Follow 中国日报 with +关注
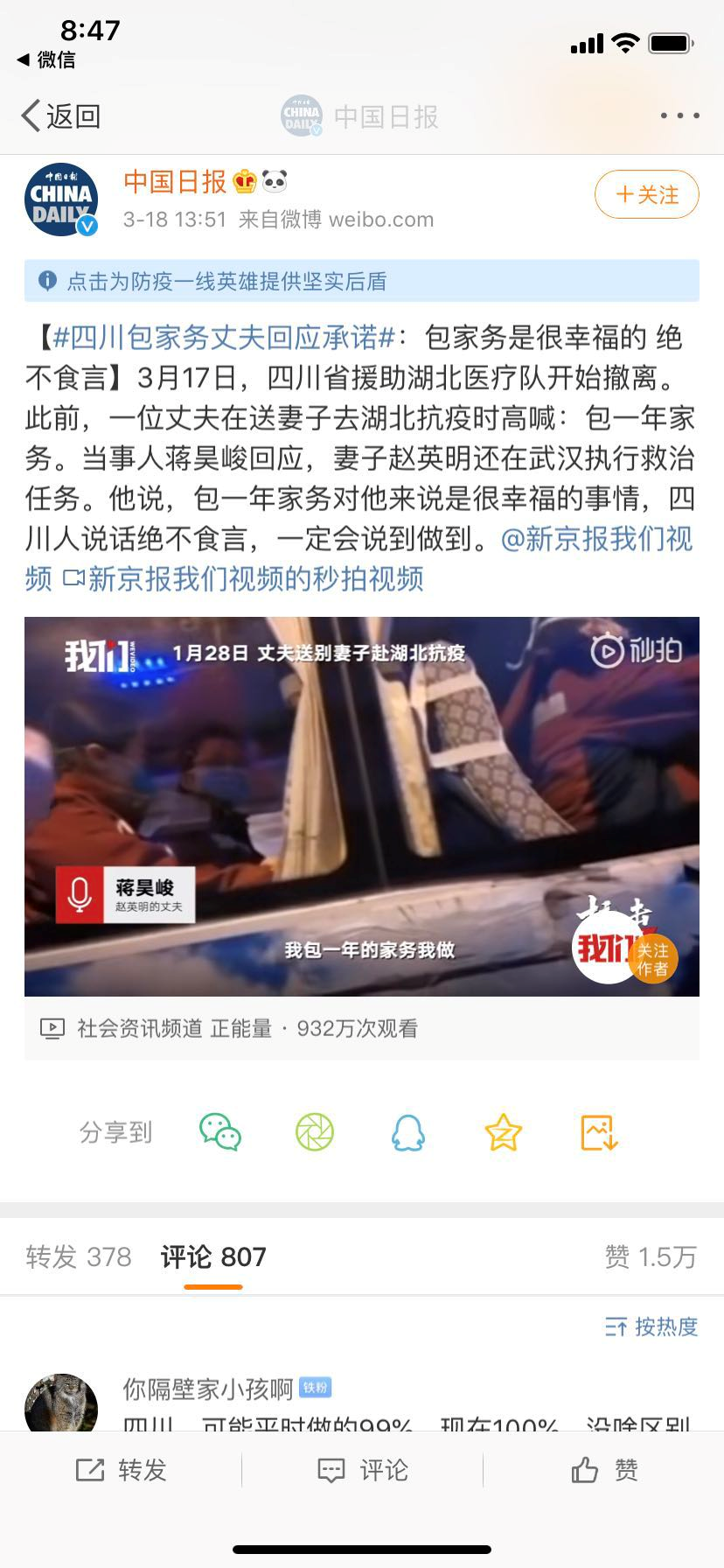Image resolution: width=724 pixels, height=1568 pixels. click(x=646, y=194)
